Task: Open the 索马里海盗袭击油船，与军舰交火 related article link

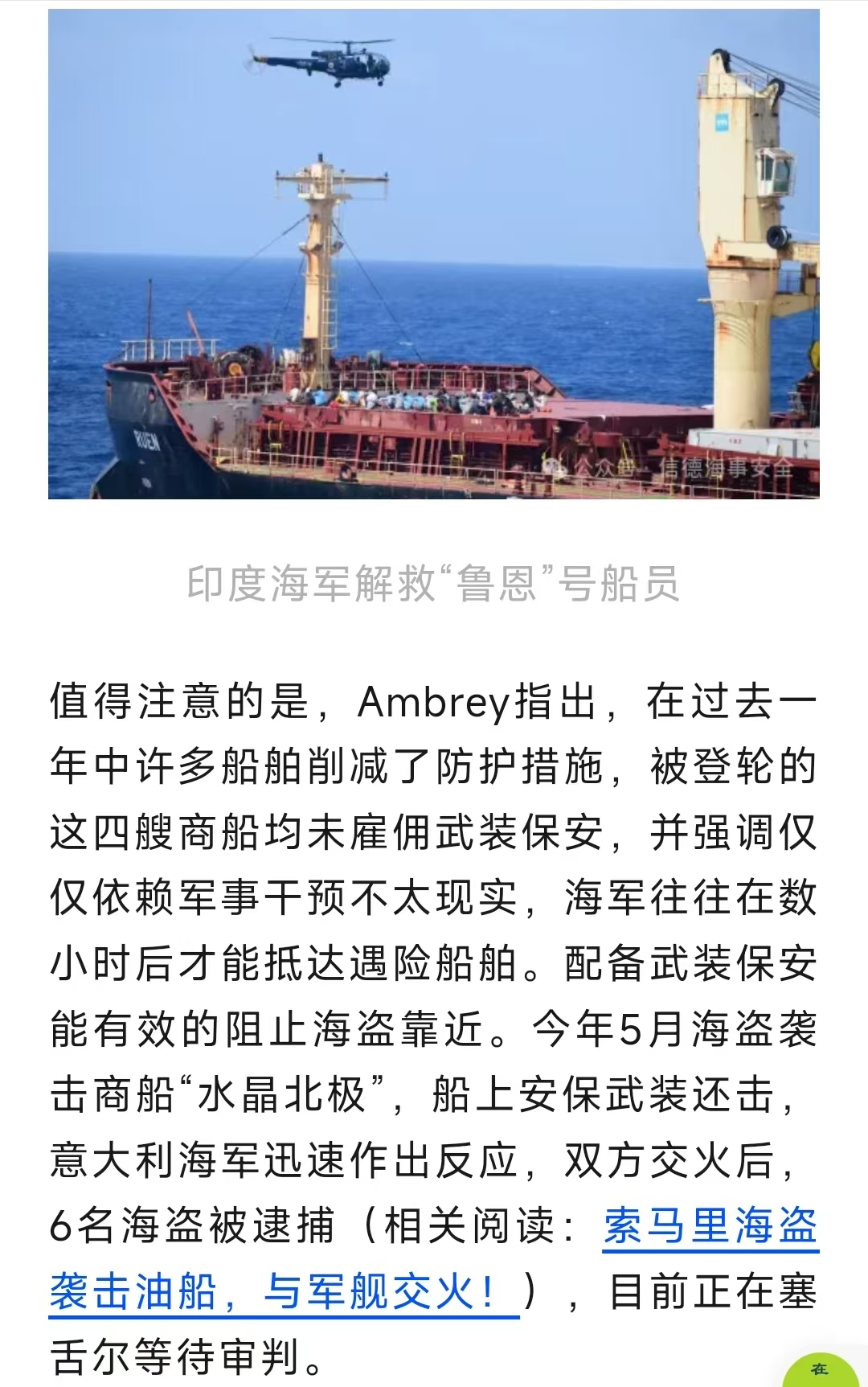Action: [710, 1228]
